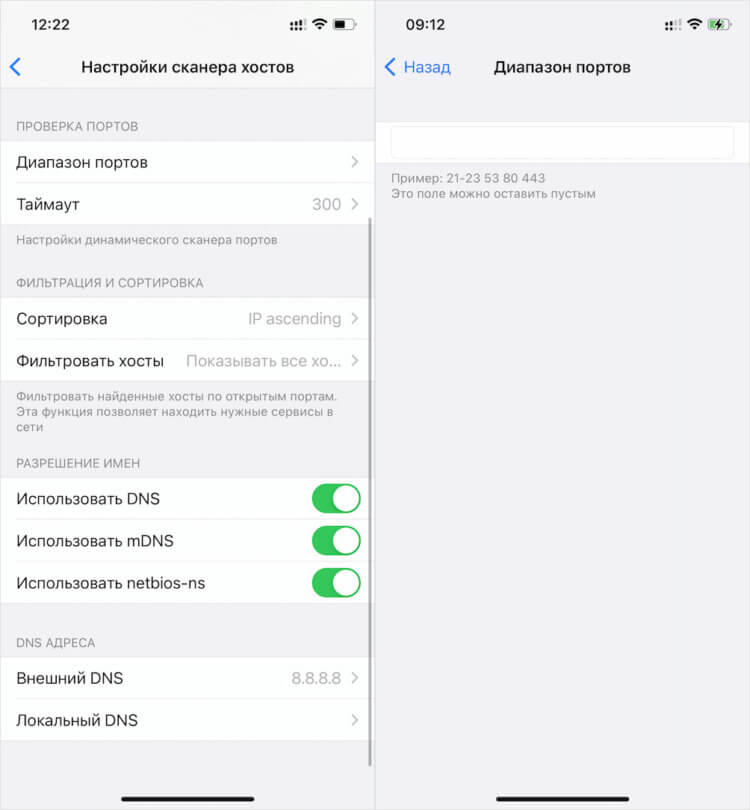Open the Таймаут setting

(x=185, y=204)
